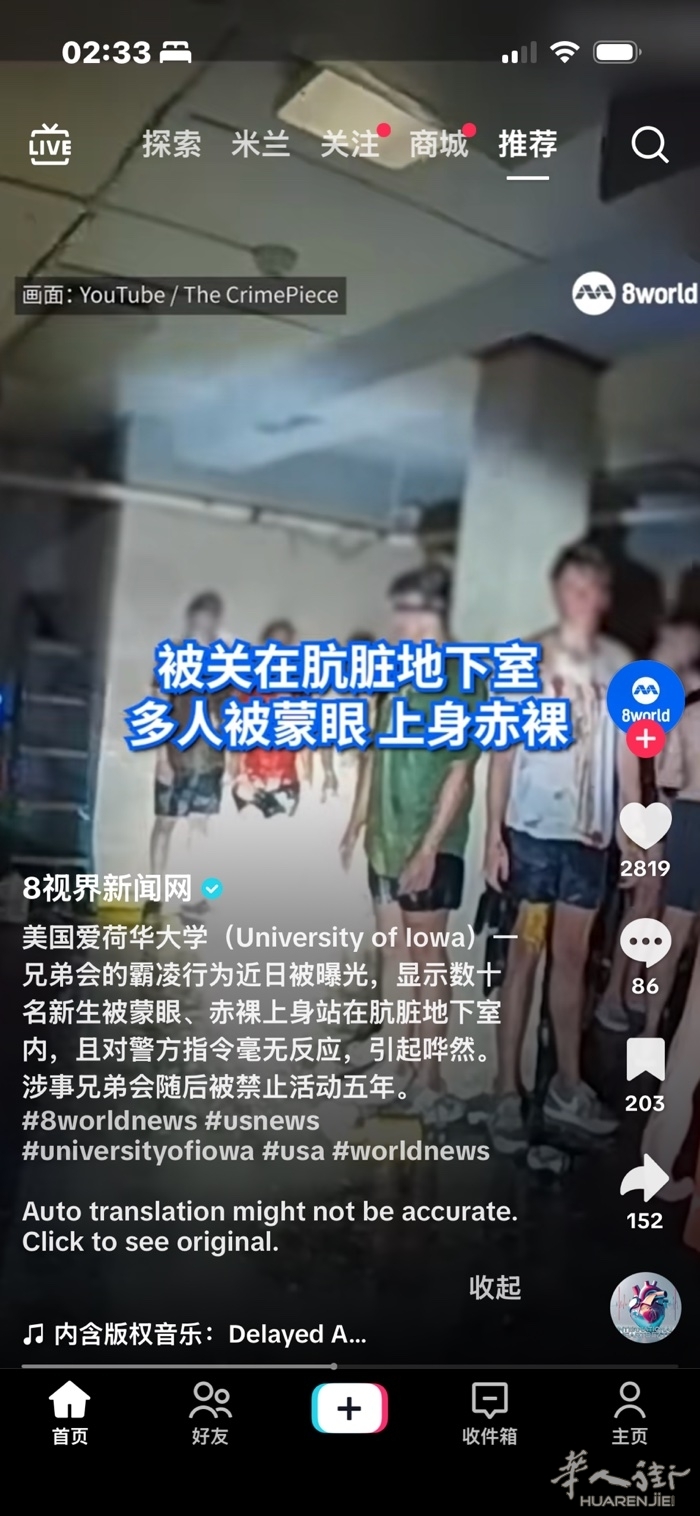Screen dimensions: 700x1516
Task: Open the LIVE icon
Action: click(50, 146)
